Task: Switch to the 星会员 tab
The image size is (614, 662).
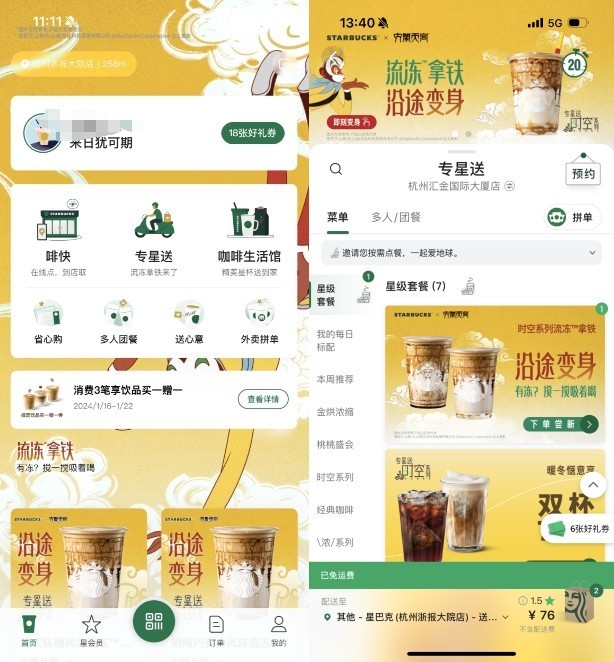Action: [91, 630]
